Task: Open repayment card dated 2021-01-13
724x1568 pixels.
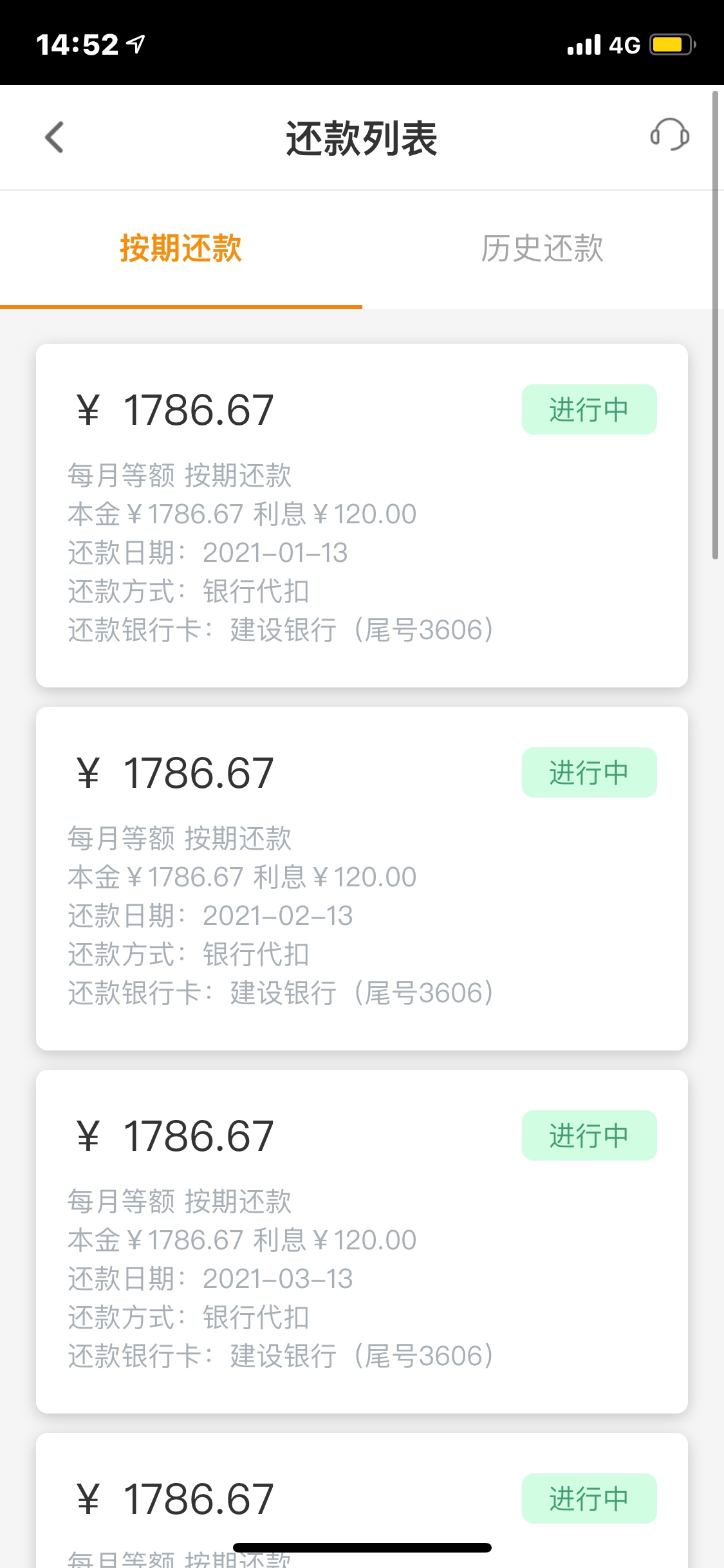Action: tap(362, 516)
